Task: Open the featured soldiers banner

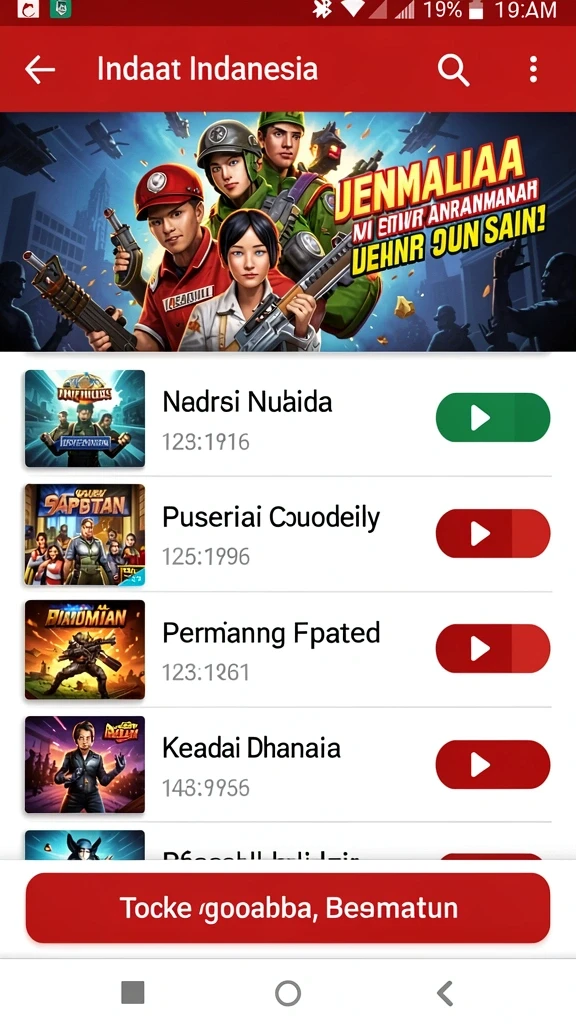Action: coord(288,232)
